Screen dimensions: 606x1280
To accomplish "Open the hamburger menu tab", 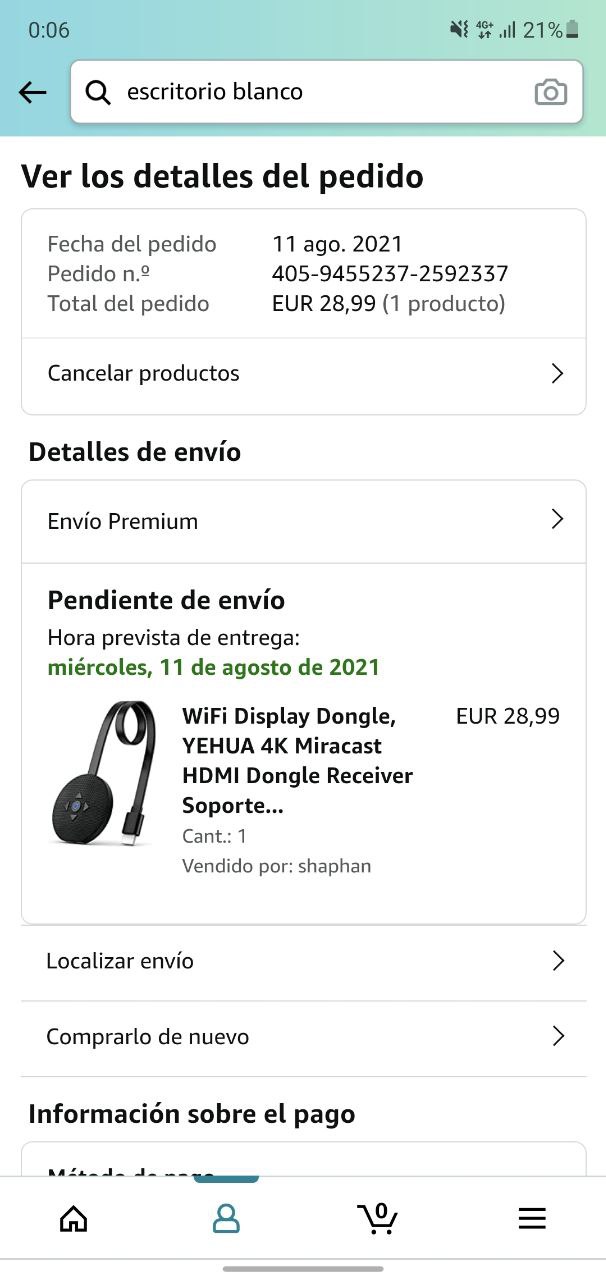I will [x=532, y=1217].
